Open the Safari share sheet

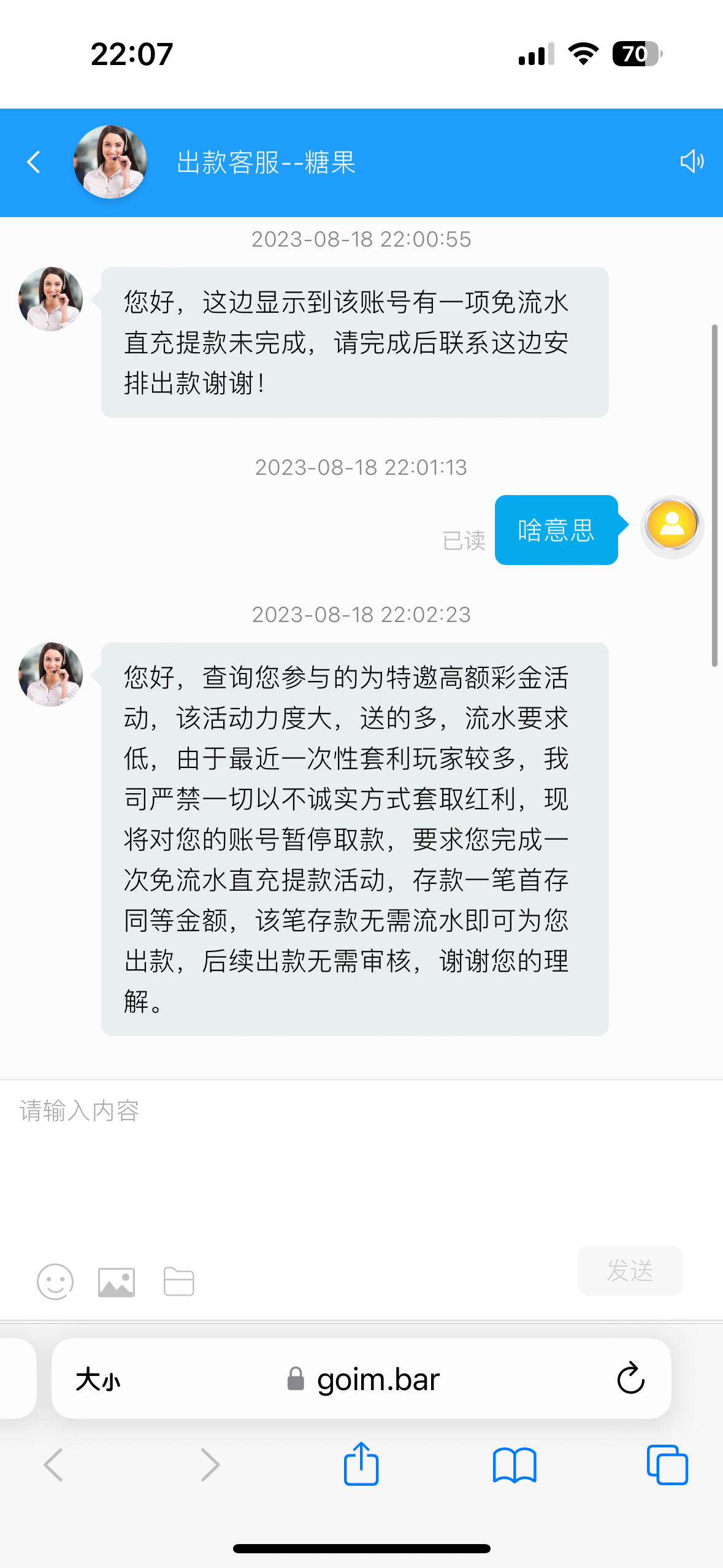[361, 1464]
